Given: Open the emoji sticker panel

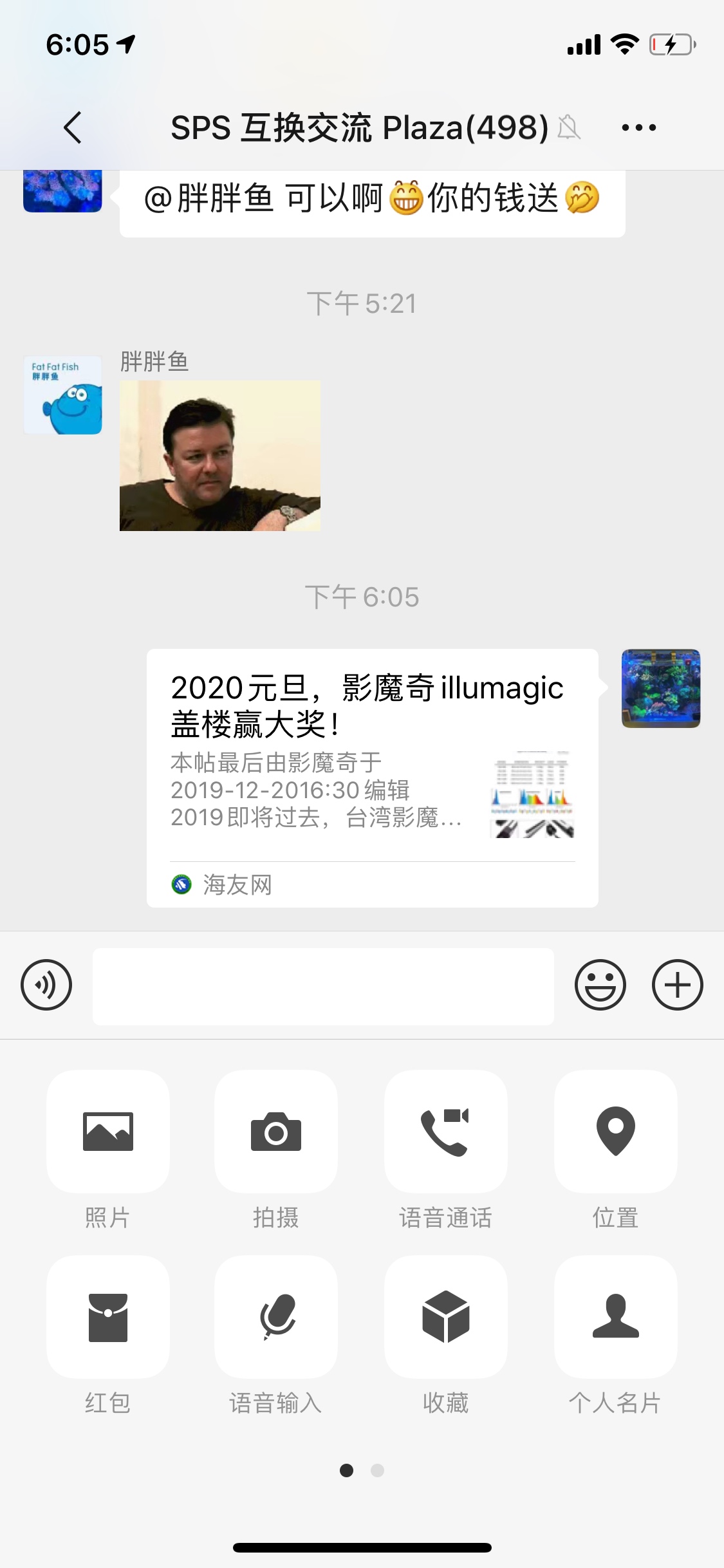Looking at the screenshot, I should [600, 985].
